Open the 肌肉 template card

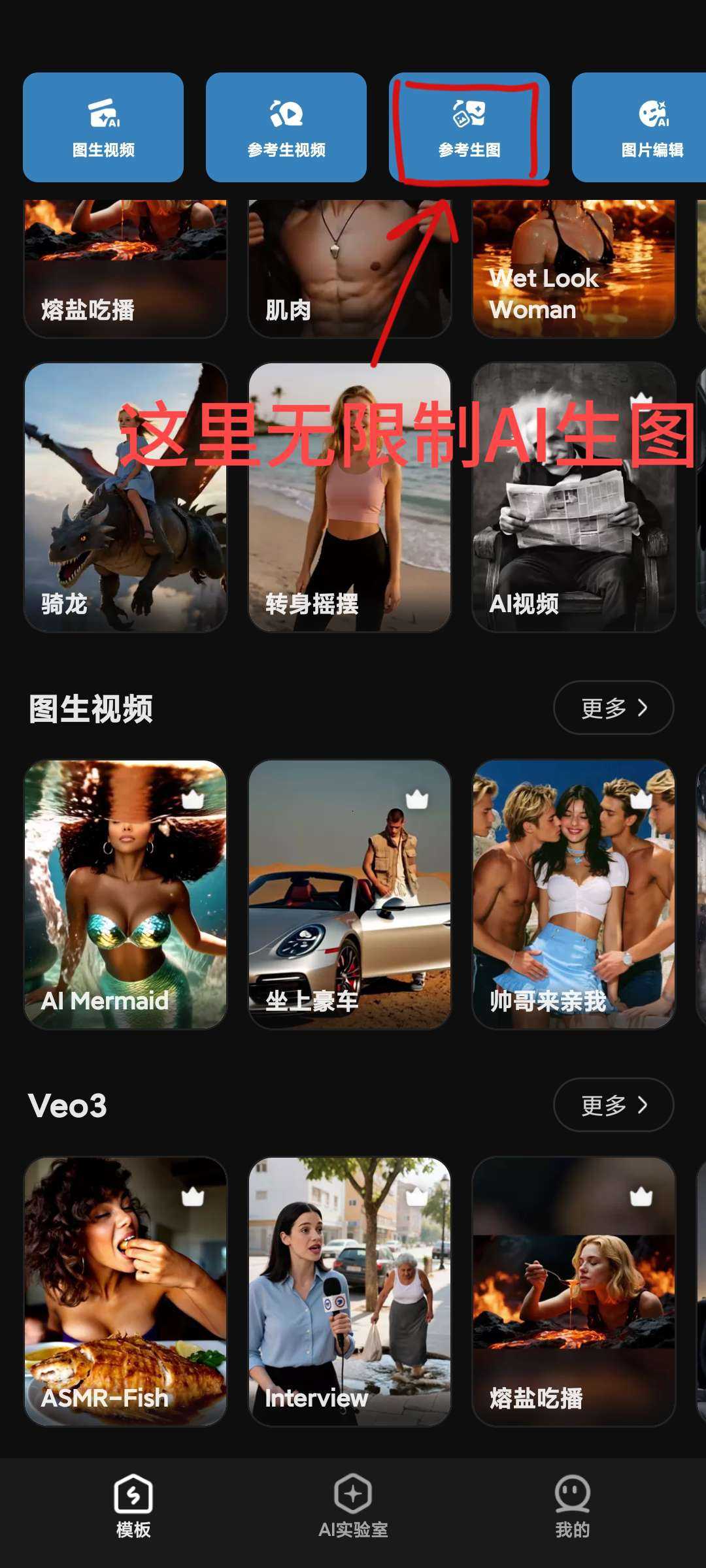pos(350,269)
